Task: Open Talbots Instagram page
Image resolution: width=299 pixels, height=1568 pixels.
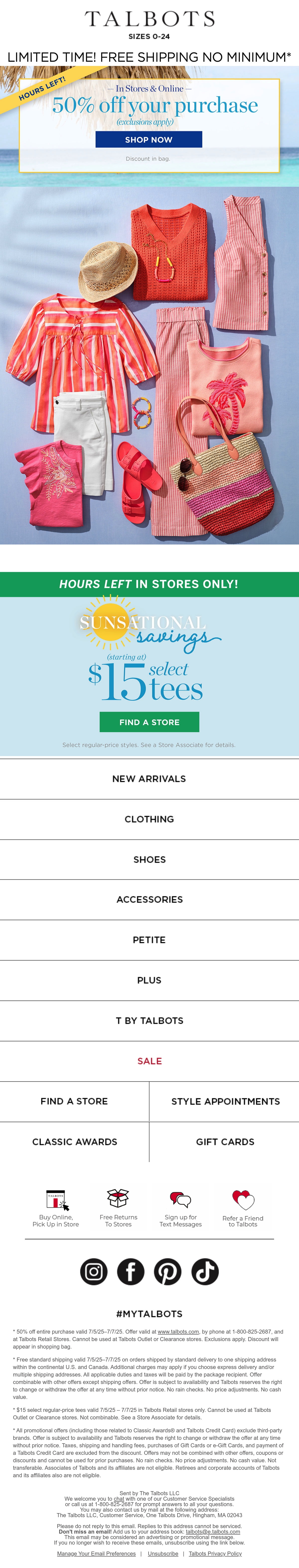Action: (x=94, y=1271)
